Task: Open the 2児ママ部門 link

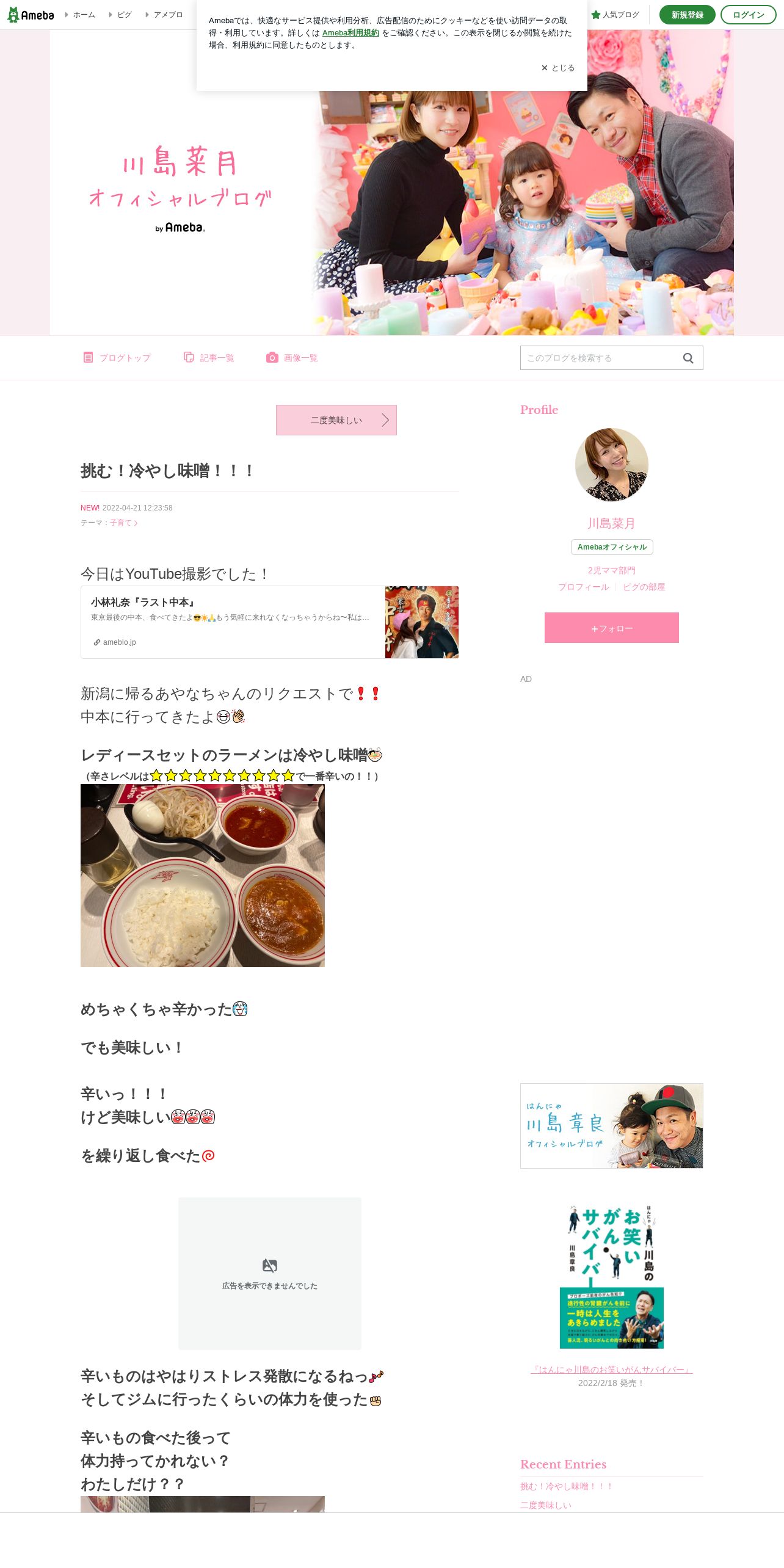Action: click(611, 570)
